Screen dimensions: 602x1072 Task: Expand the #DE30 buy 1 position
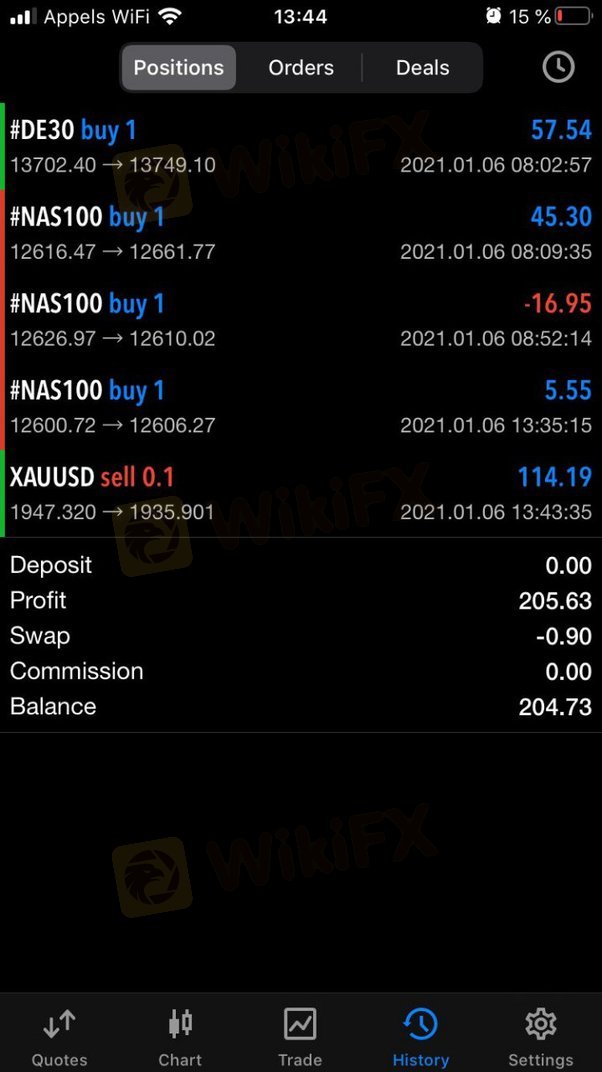coord(301,146)
